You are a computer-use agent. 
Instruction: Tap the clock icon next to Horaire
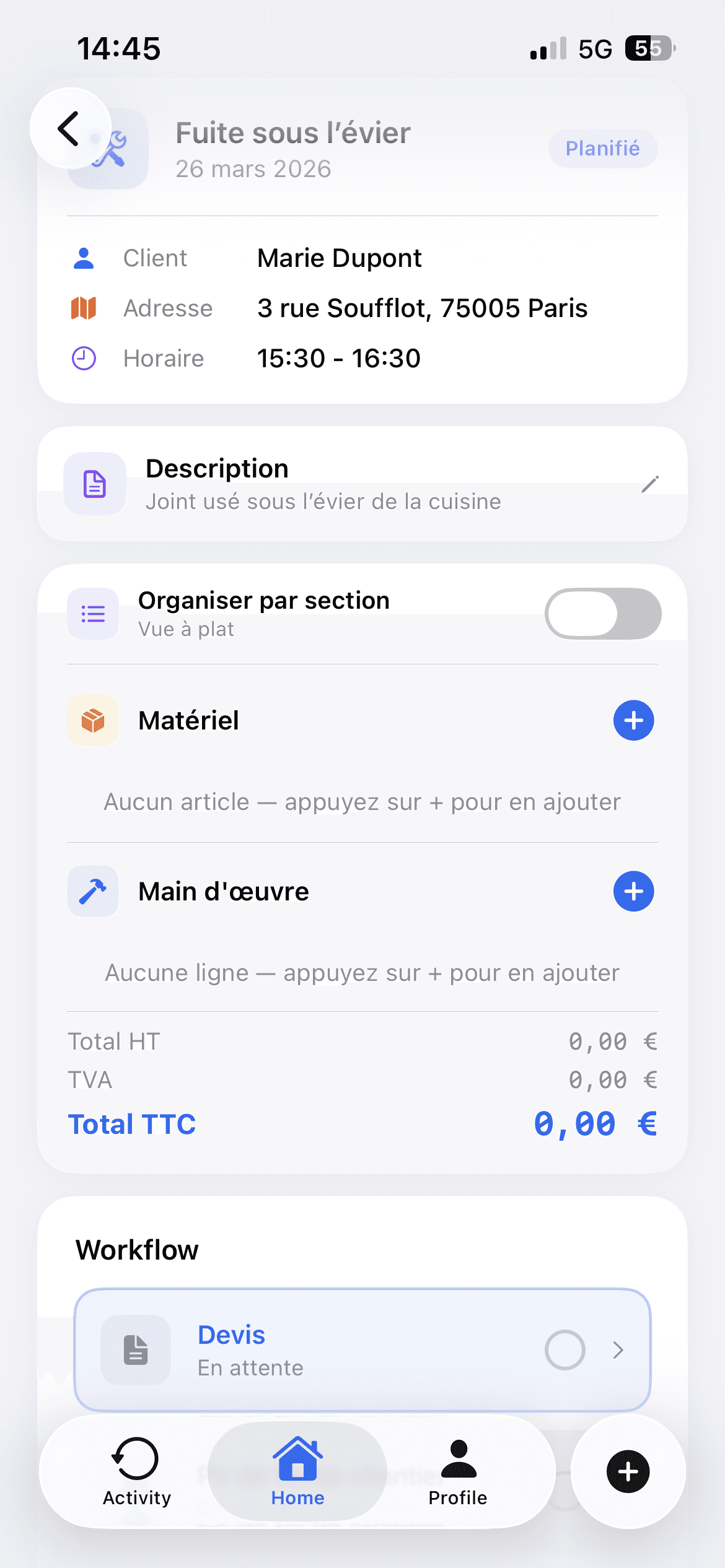[84, 358]
